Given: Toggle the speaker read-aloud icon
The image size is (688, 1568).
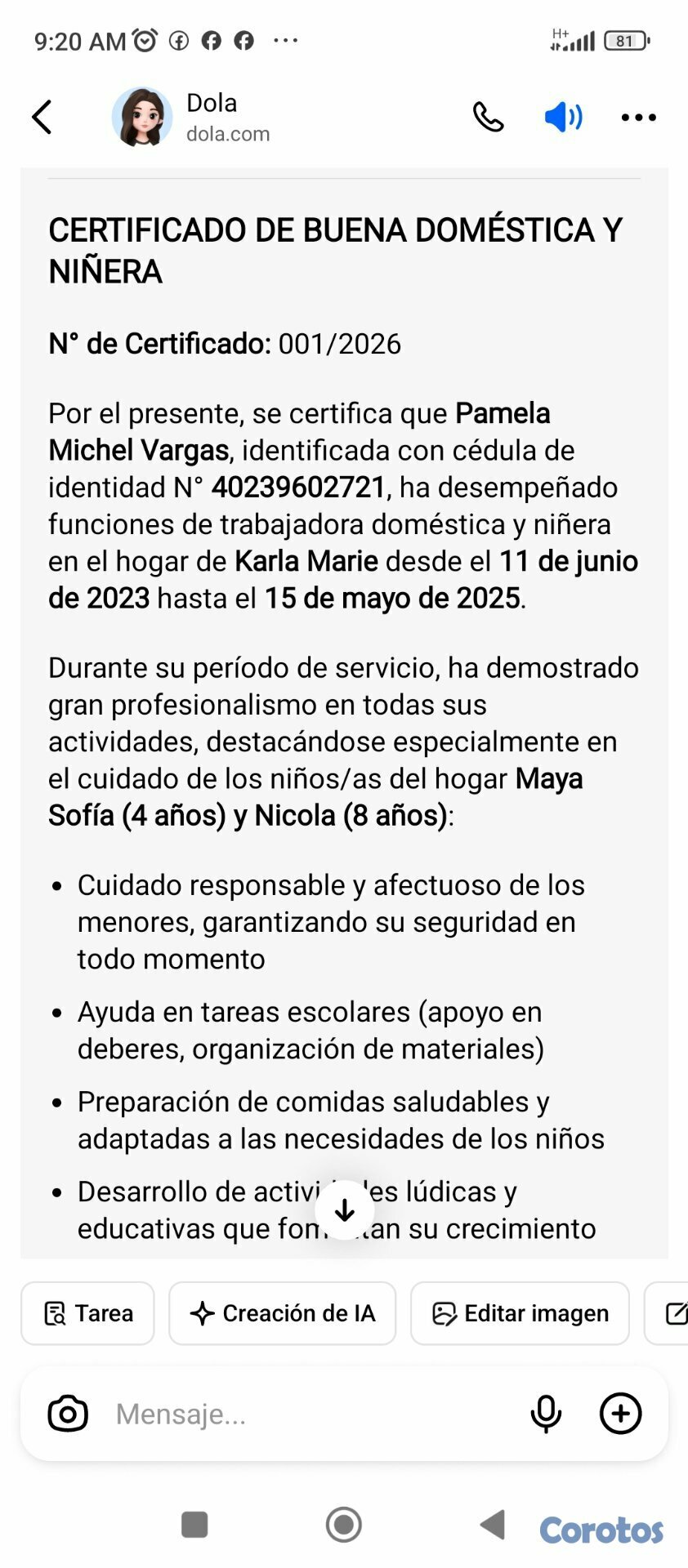Looking at the screenshot, I should coord(563,118).
